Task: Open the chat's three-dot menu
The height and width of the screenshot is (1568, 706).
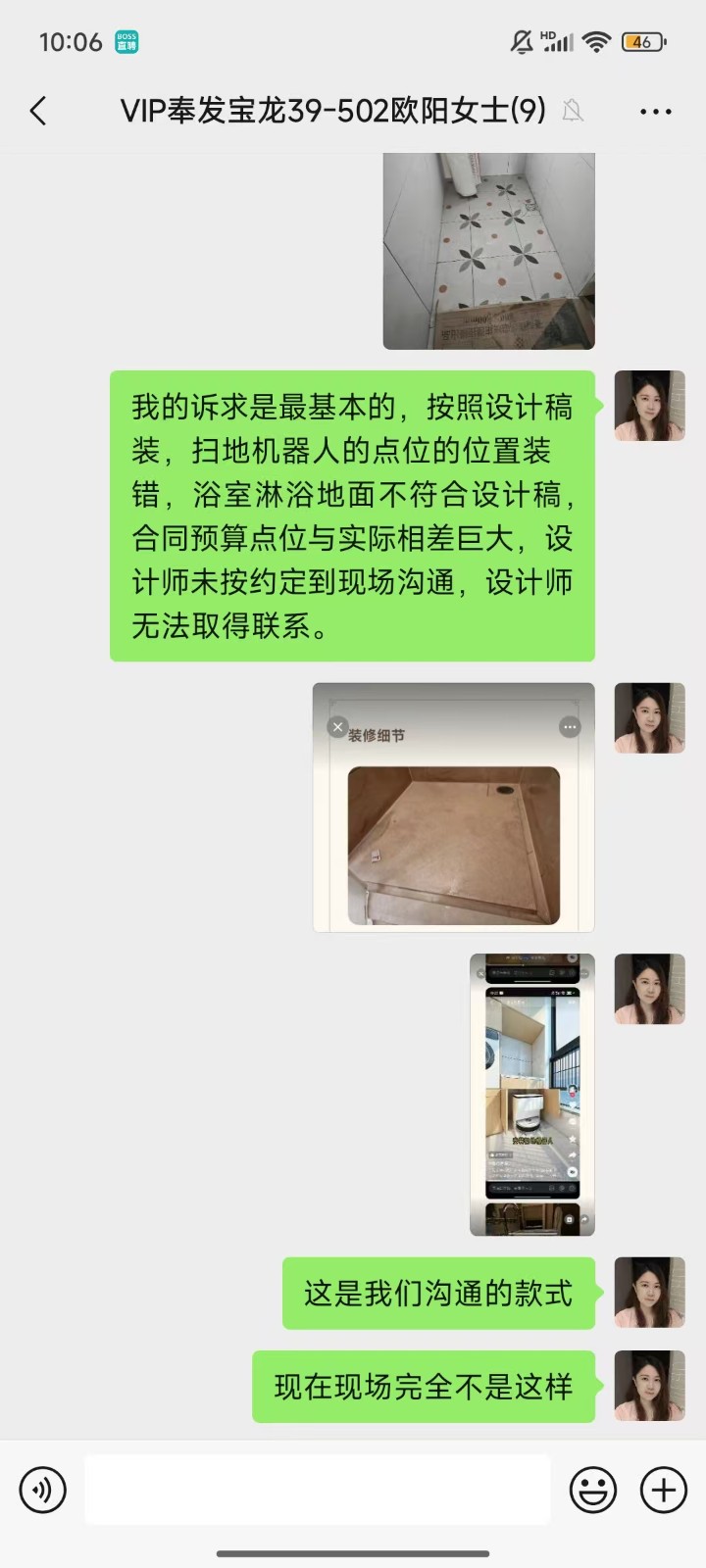Action: coord(655,112)
